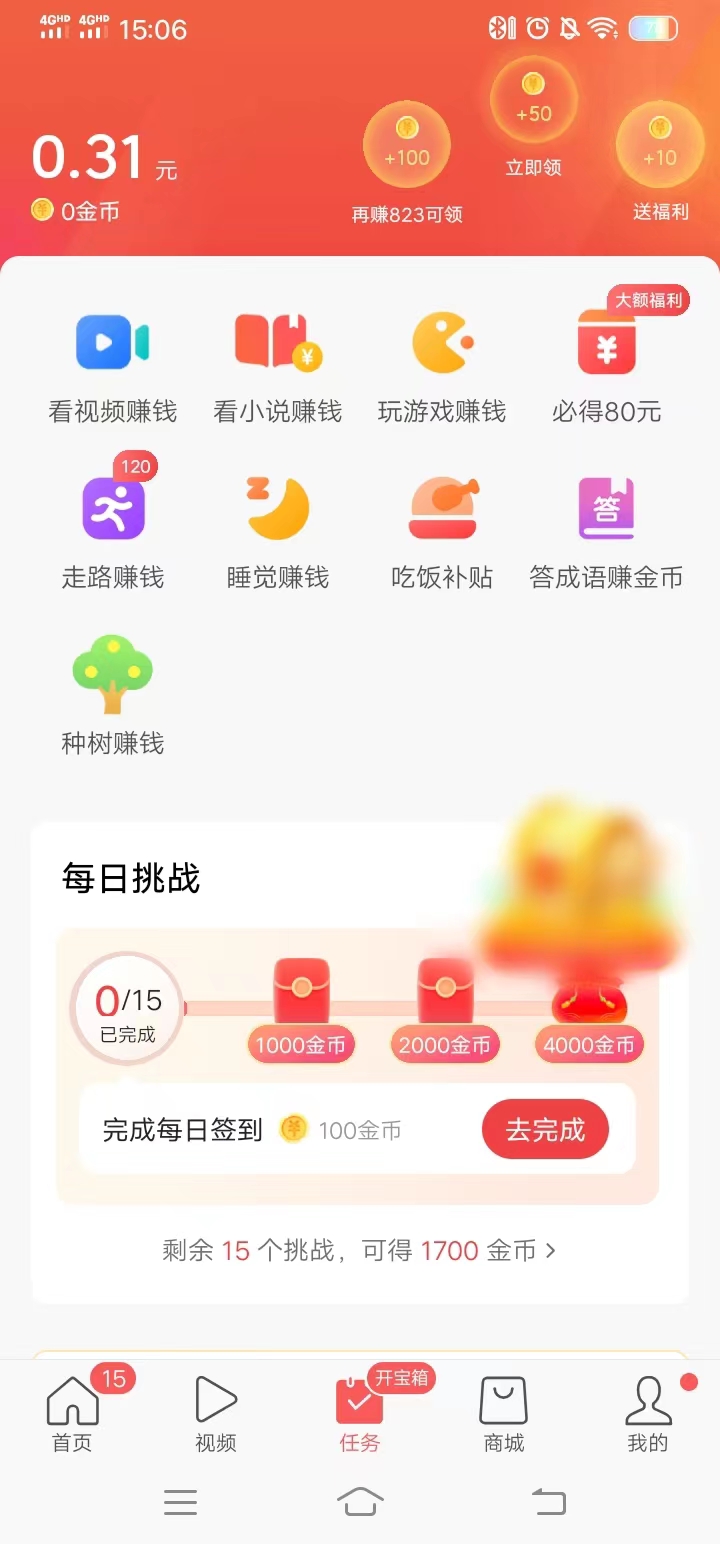This screenshot has width=720, height=1544.
Task: Open 答成语赚金币 idiom quiz feature
Action: (606, 530)
